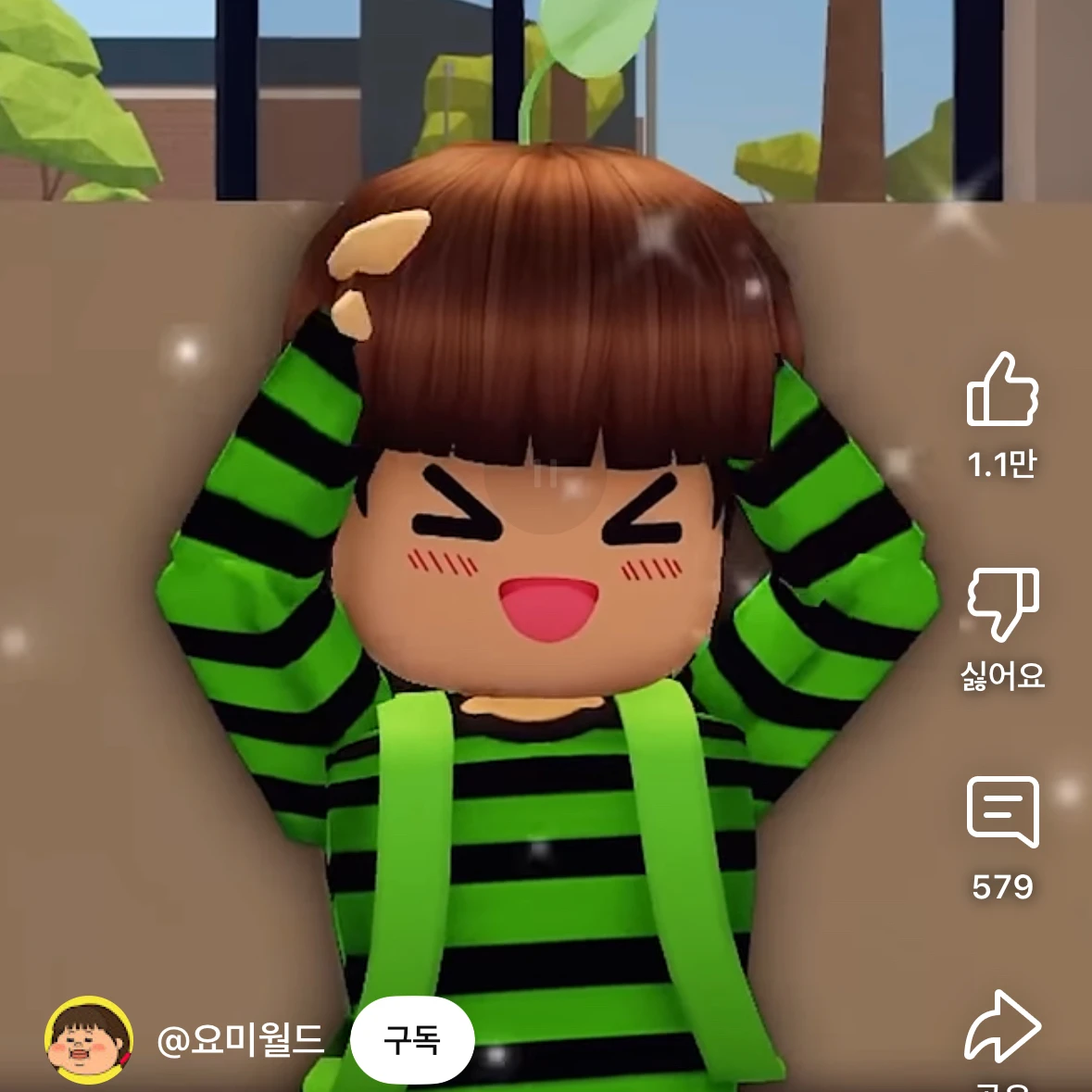
Task: Like this Shorts video
Action: [1001, 390]
